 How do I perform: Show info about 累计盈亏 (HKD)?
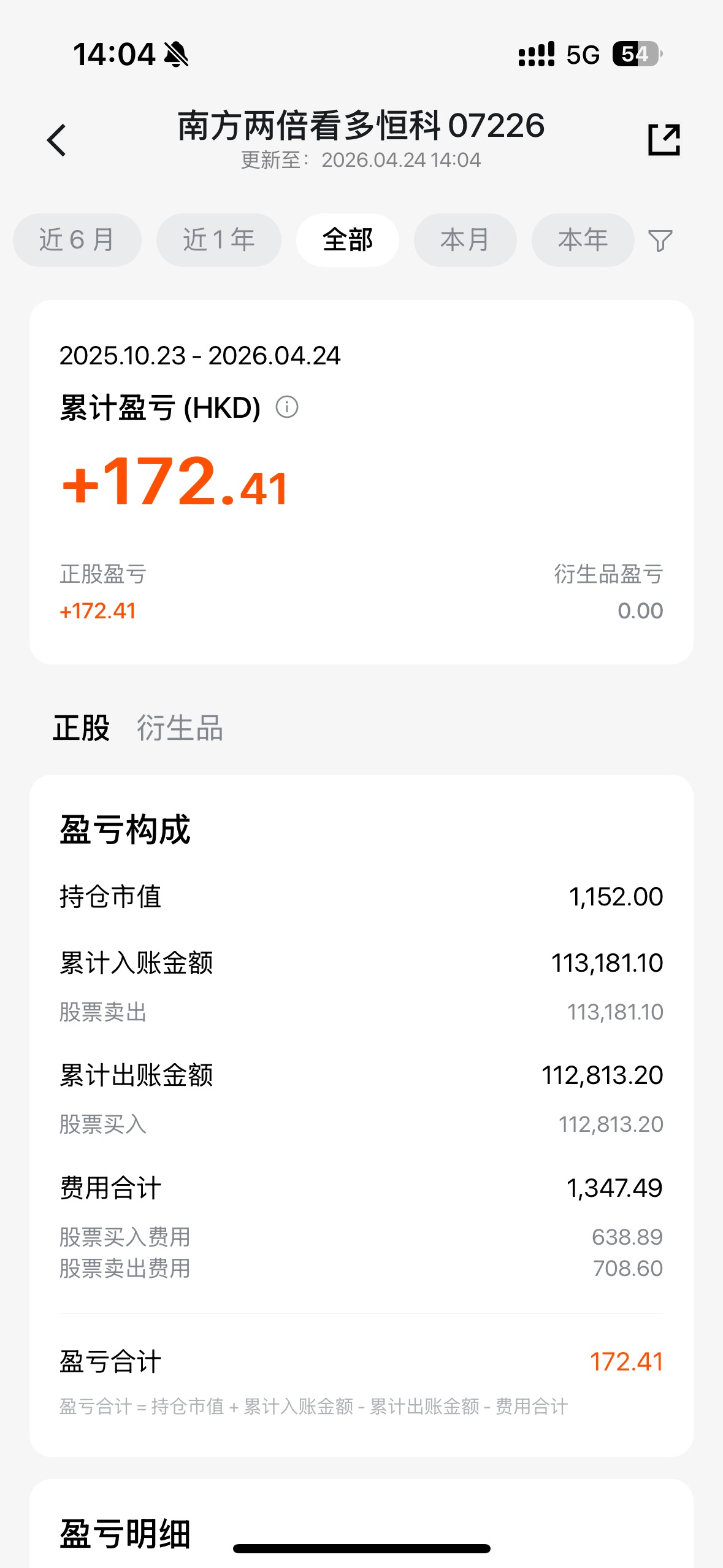point(287,407)
